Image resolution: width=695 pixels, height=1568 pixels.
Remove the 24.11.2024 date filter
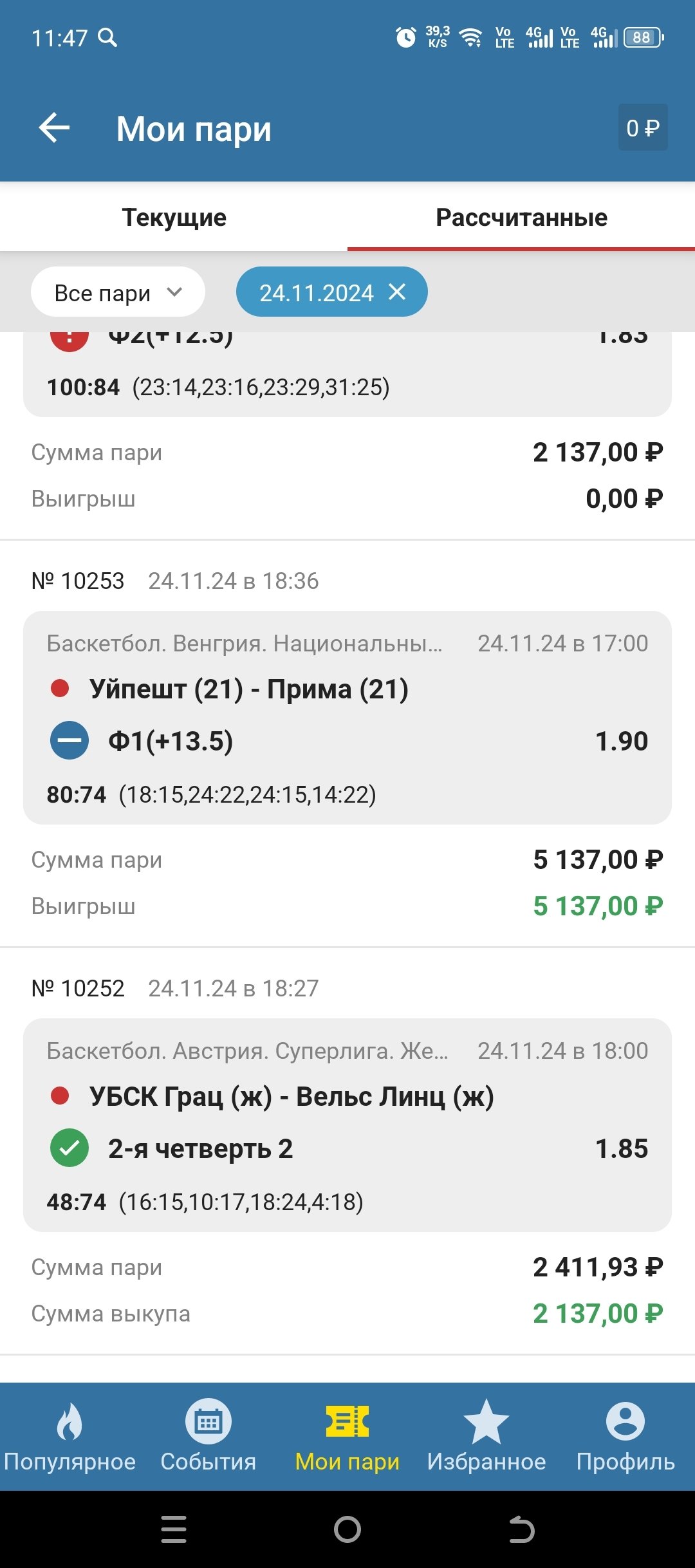point(398,292)
